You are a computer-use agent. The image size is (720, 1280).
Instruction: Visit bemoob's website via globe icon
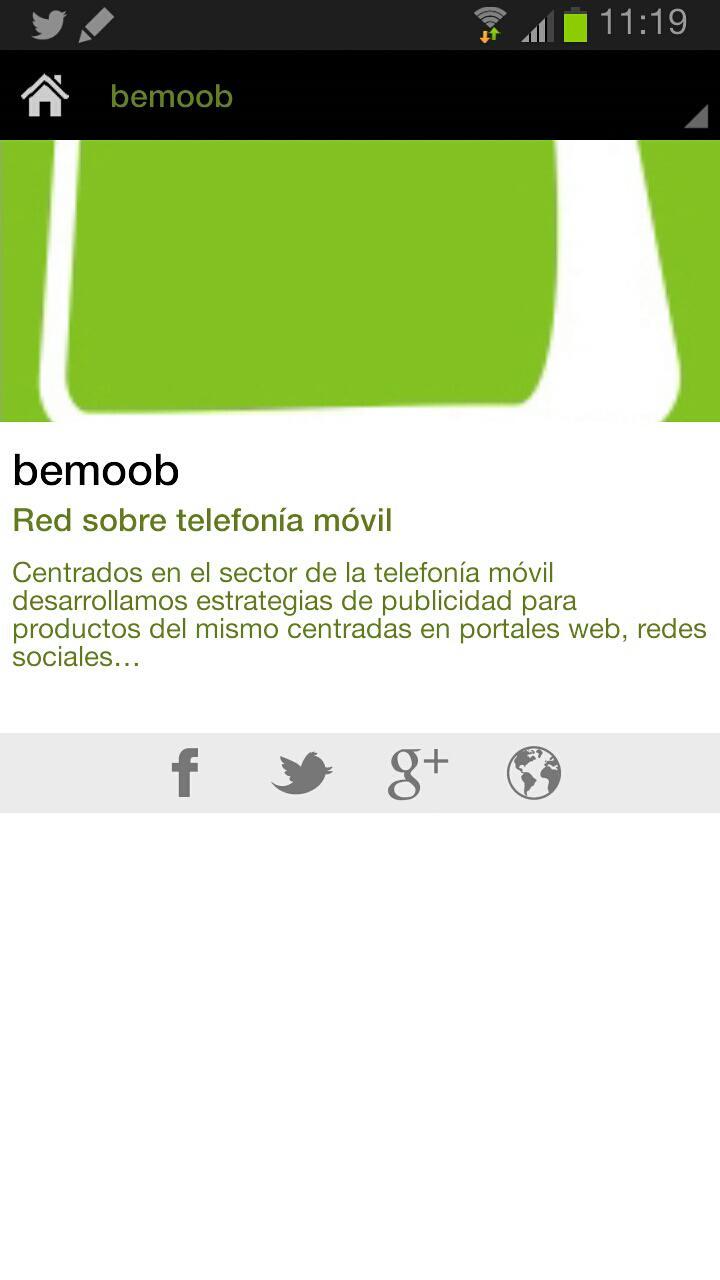pos(534,773)
